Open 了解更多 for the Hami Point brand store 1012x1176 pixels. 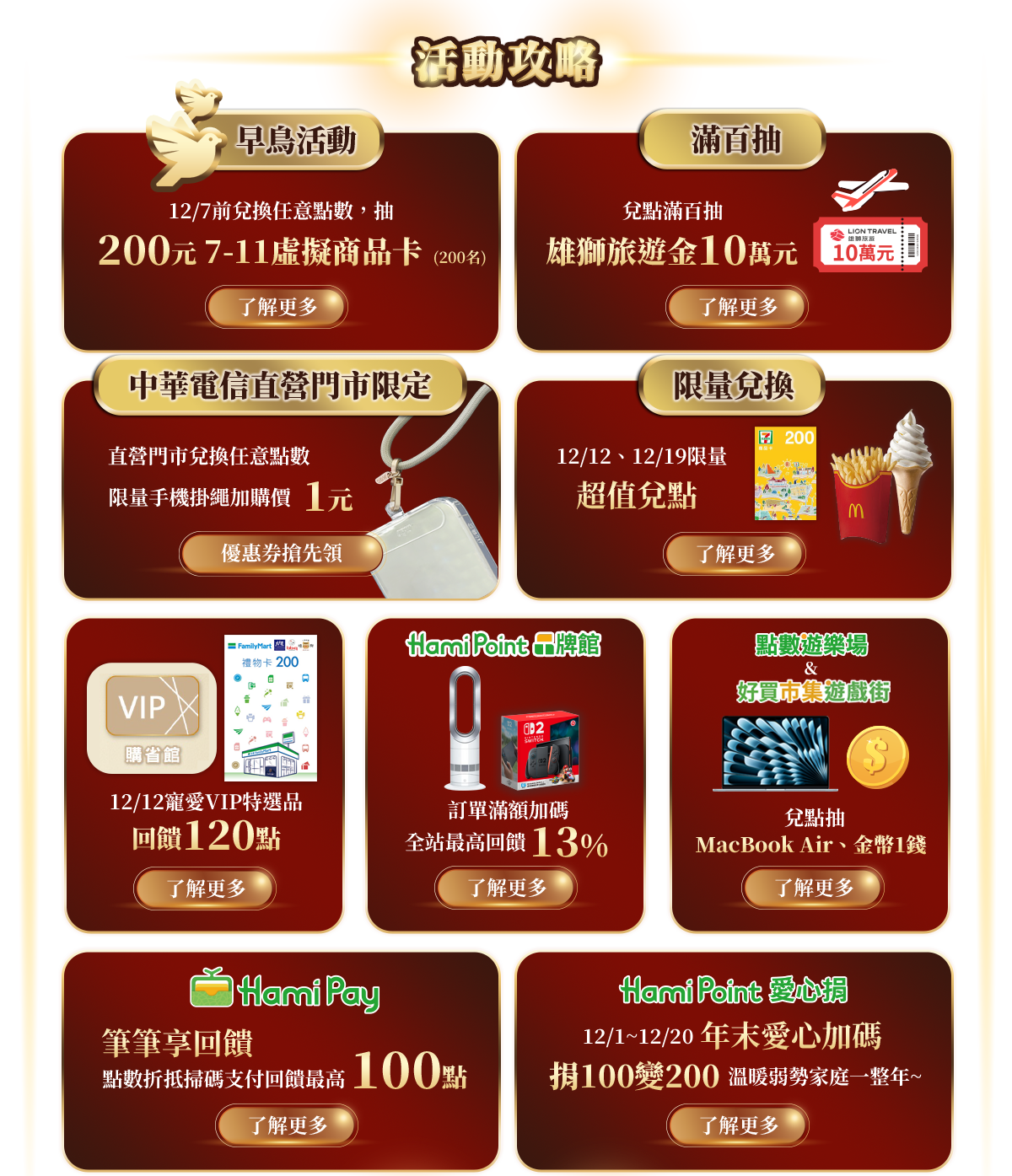[x=507, y=888]
